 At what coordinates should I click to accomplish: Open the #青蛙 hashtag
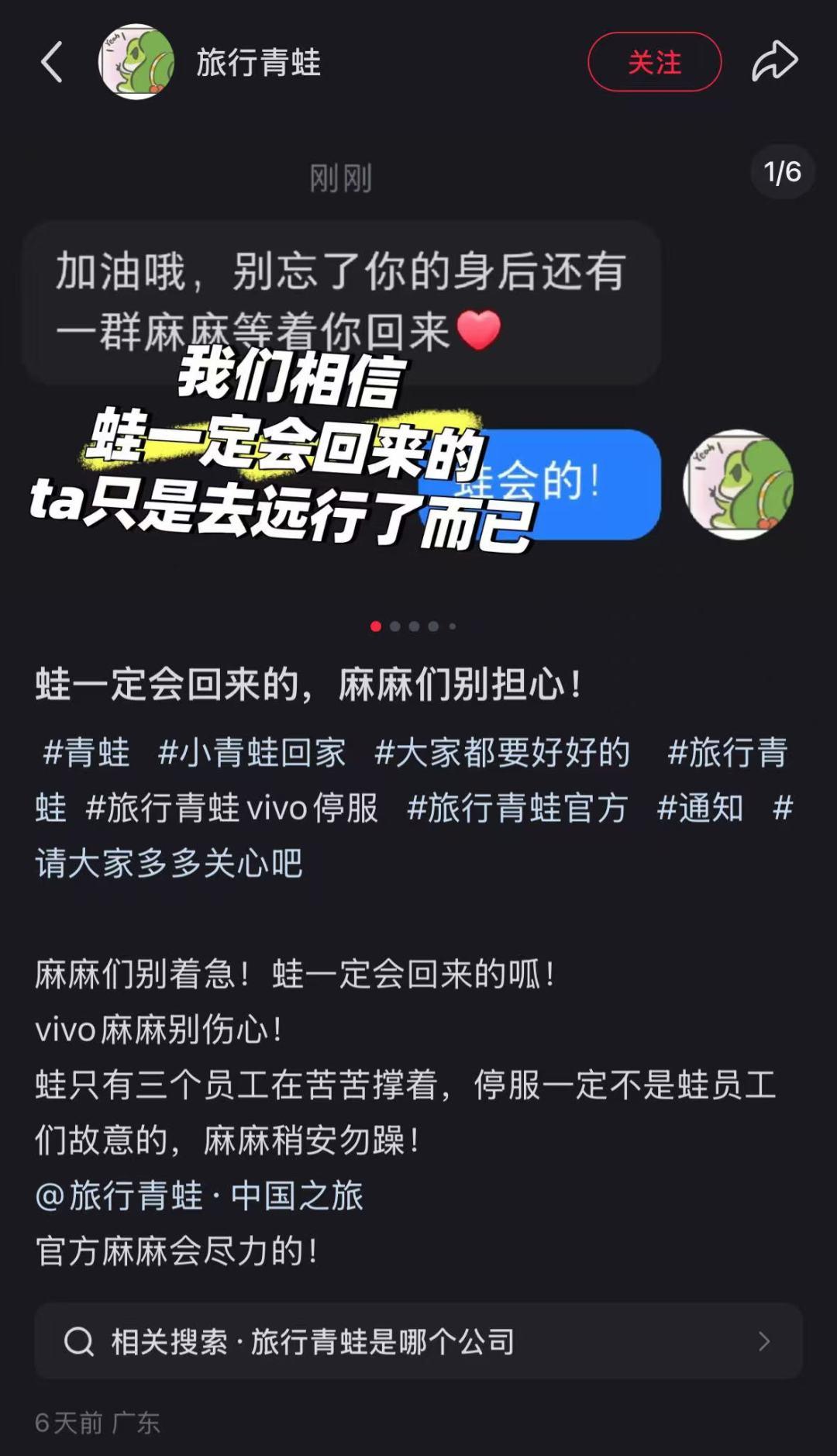click(x=87, y=753)
